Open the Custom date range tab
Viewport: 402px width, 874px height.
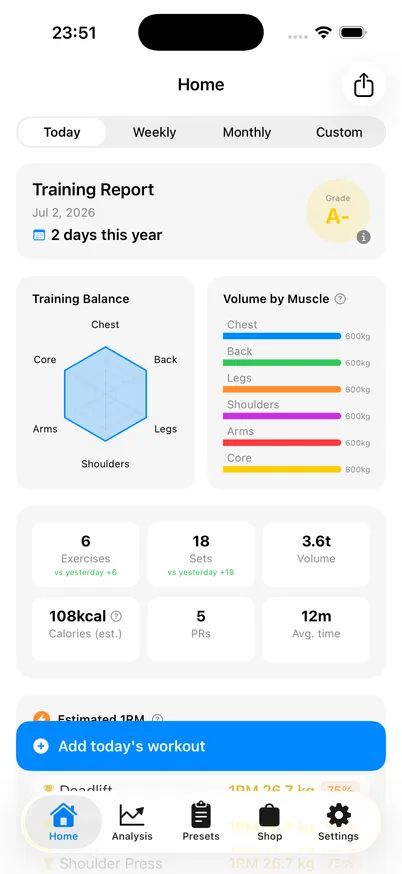[339, 132]
